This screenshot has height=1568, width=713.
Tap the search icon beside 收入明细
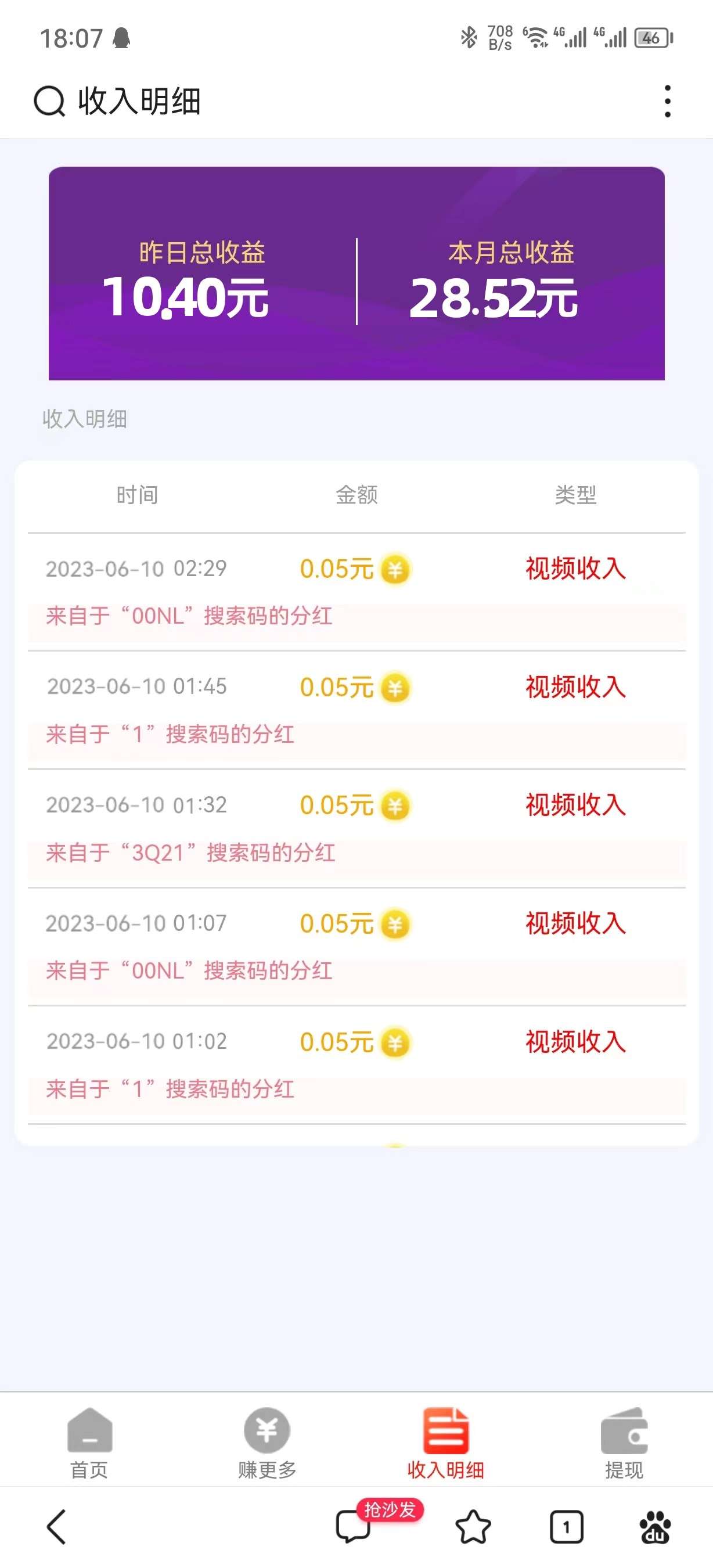pyautogui.click(x=49, y=101)
